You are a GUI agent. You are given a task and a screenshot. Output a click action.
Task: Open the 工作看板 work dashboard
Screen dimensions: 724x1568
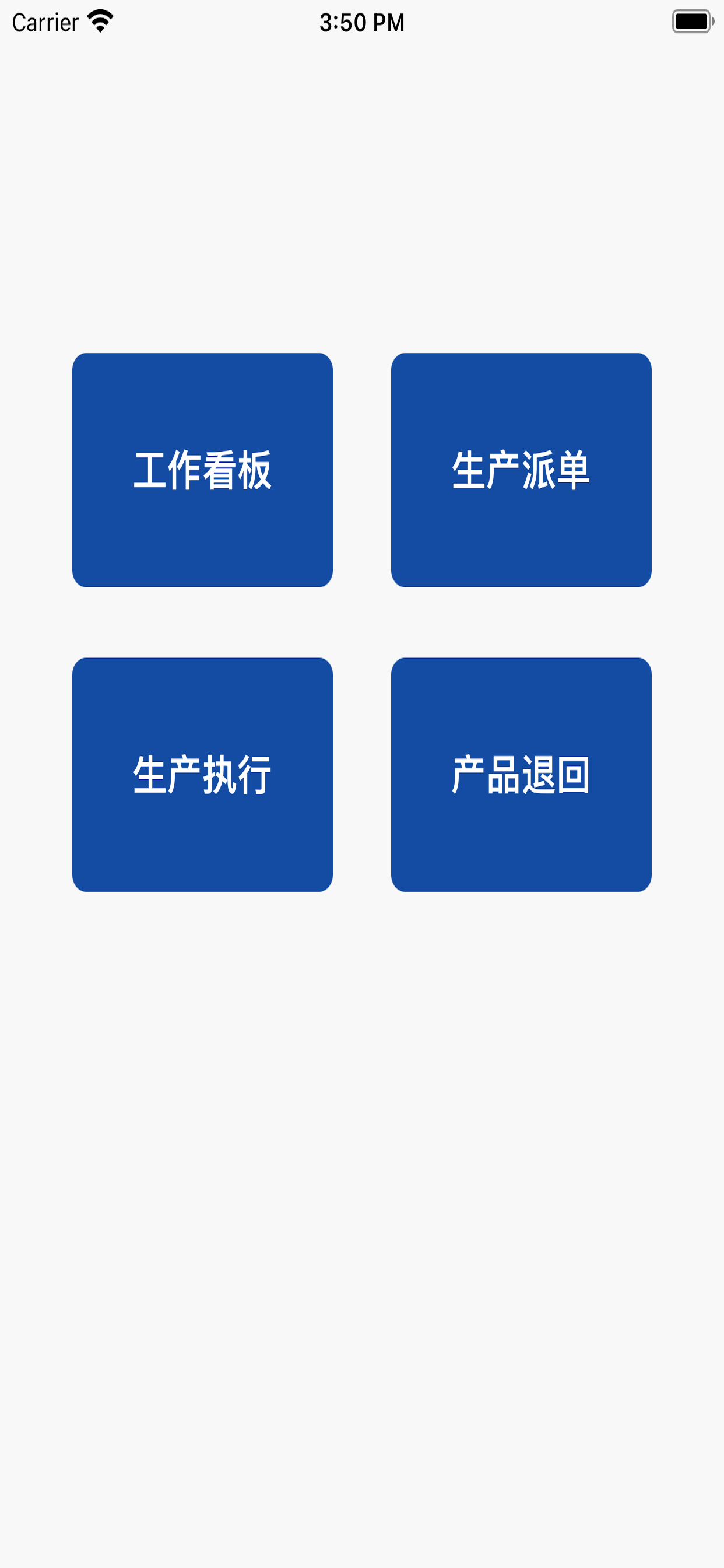[202, 470]
